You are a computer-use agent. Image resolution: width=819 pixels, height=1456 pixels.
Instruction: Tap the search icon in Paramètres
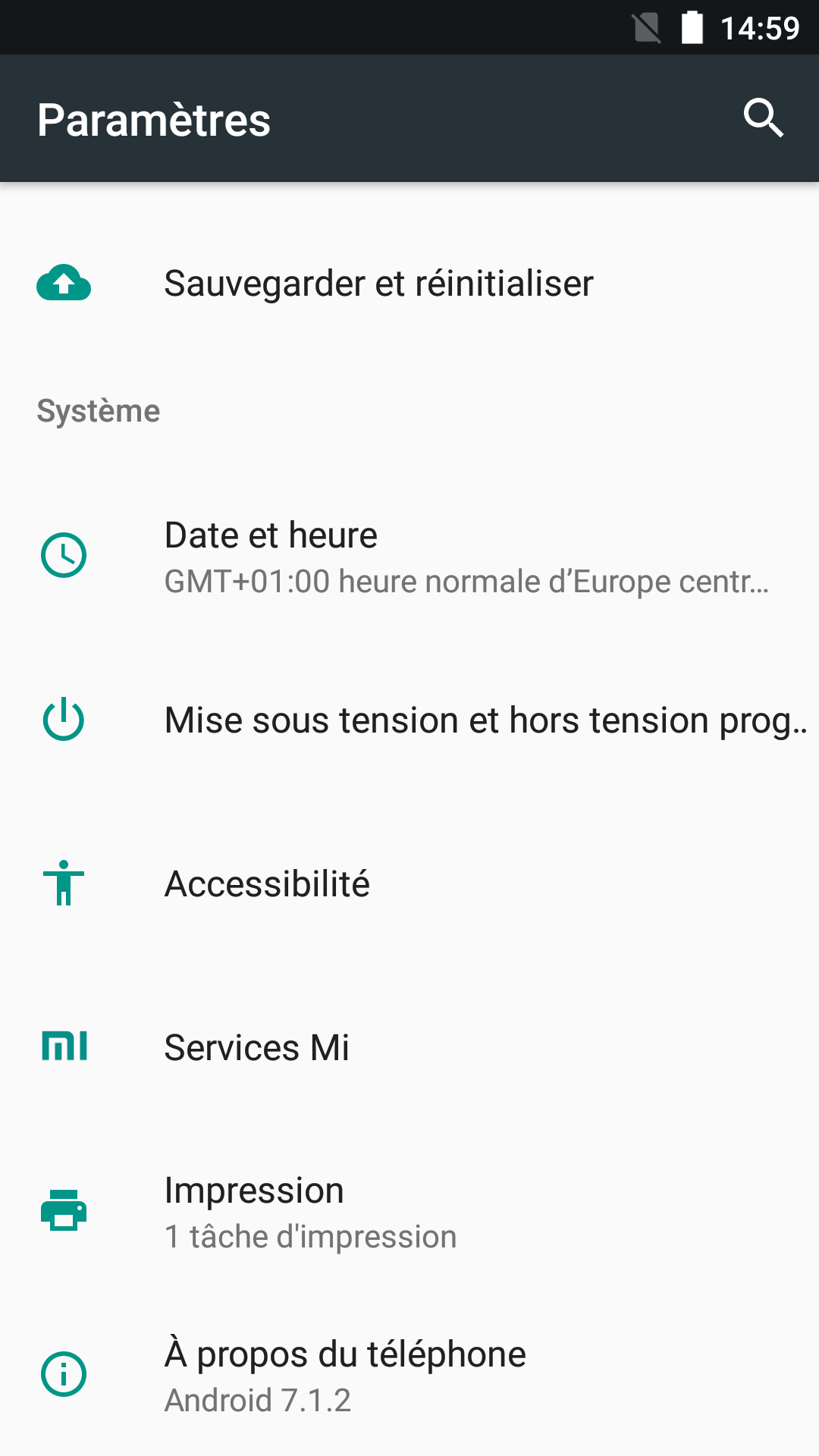[762, 119]
